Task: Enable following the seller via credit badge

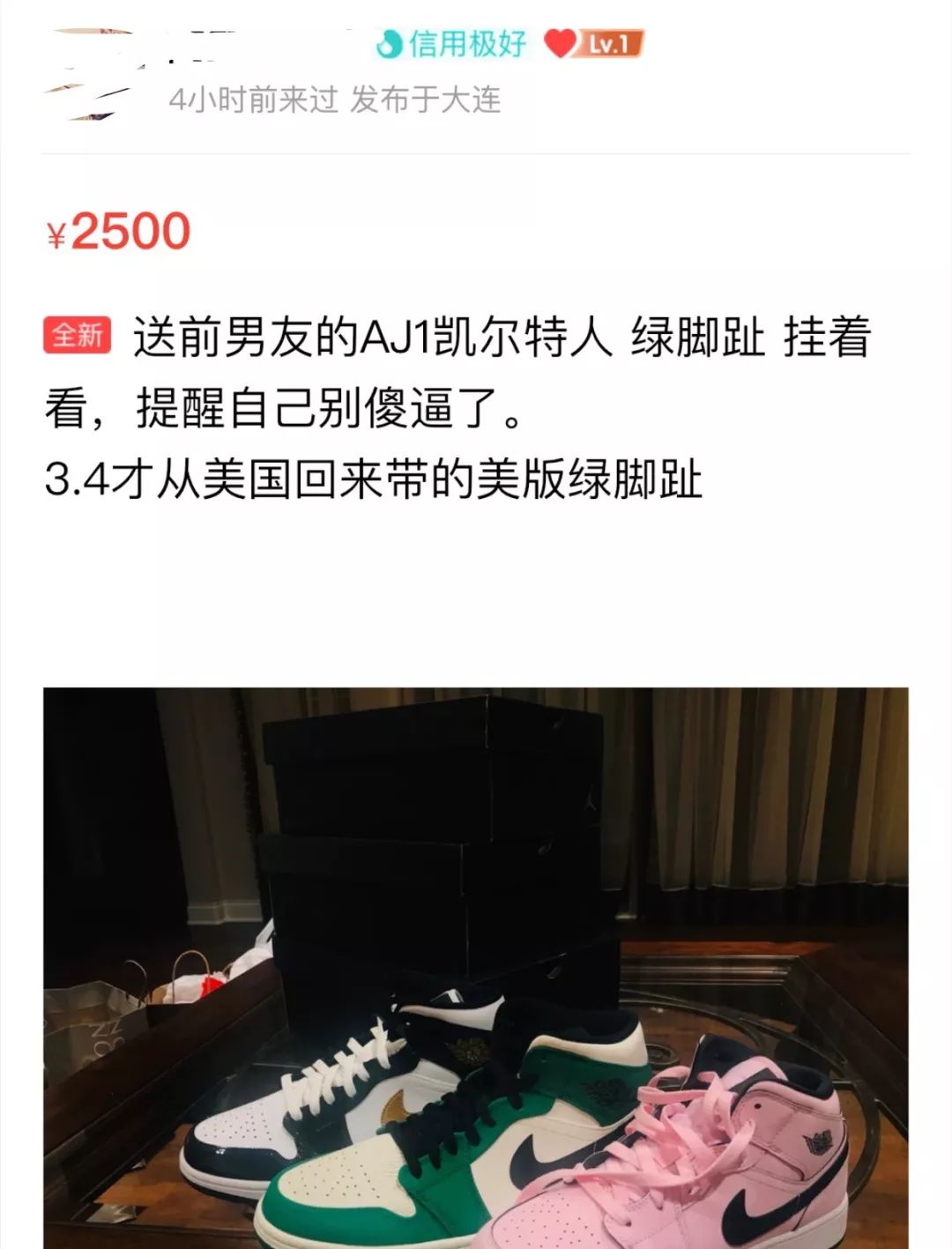Action: (x=458, y=42)
